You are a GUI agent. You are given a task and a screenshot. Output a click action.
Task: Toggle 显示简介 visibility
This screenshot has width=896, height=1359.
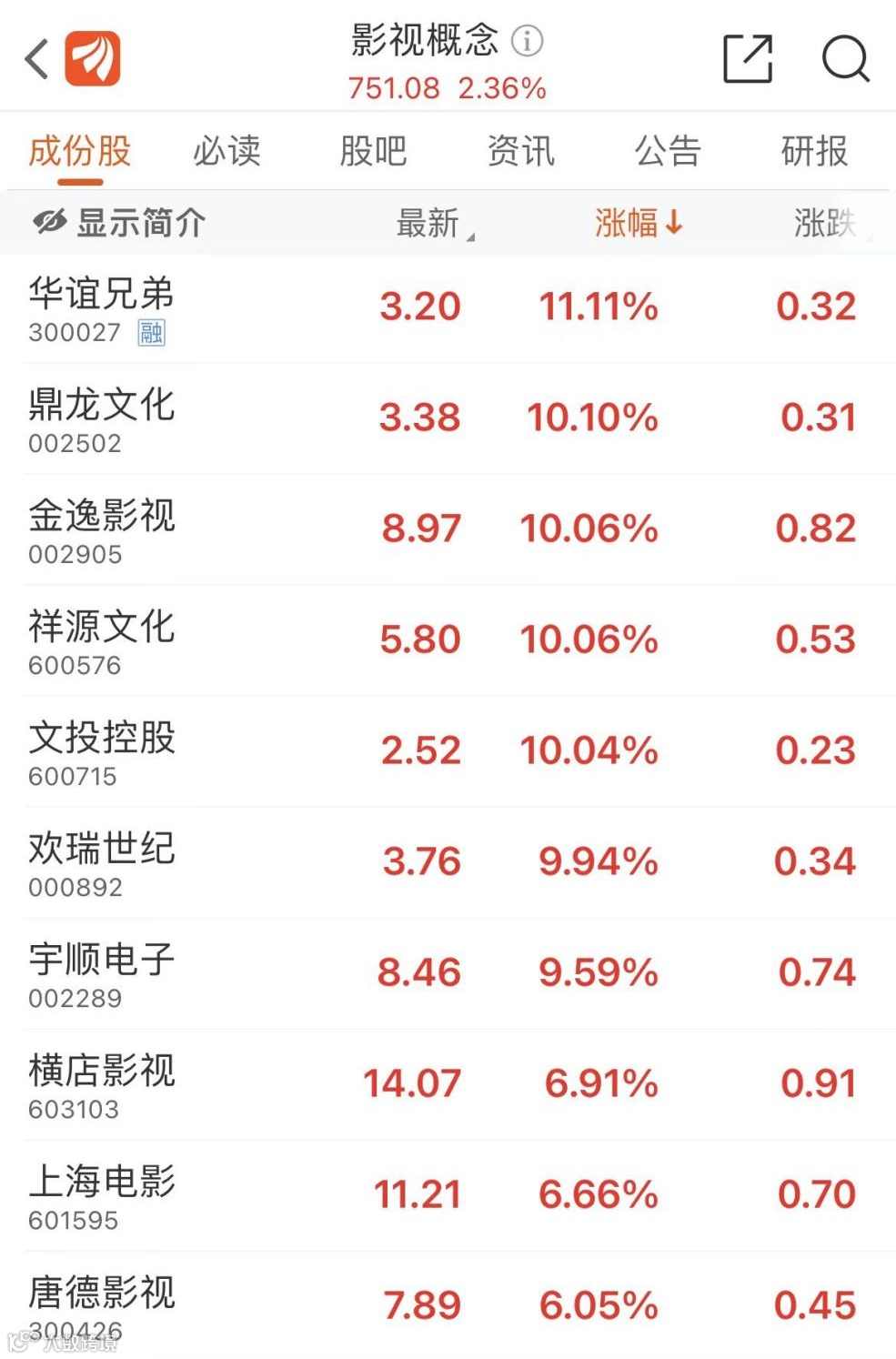click(119, 223)
